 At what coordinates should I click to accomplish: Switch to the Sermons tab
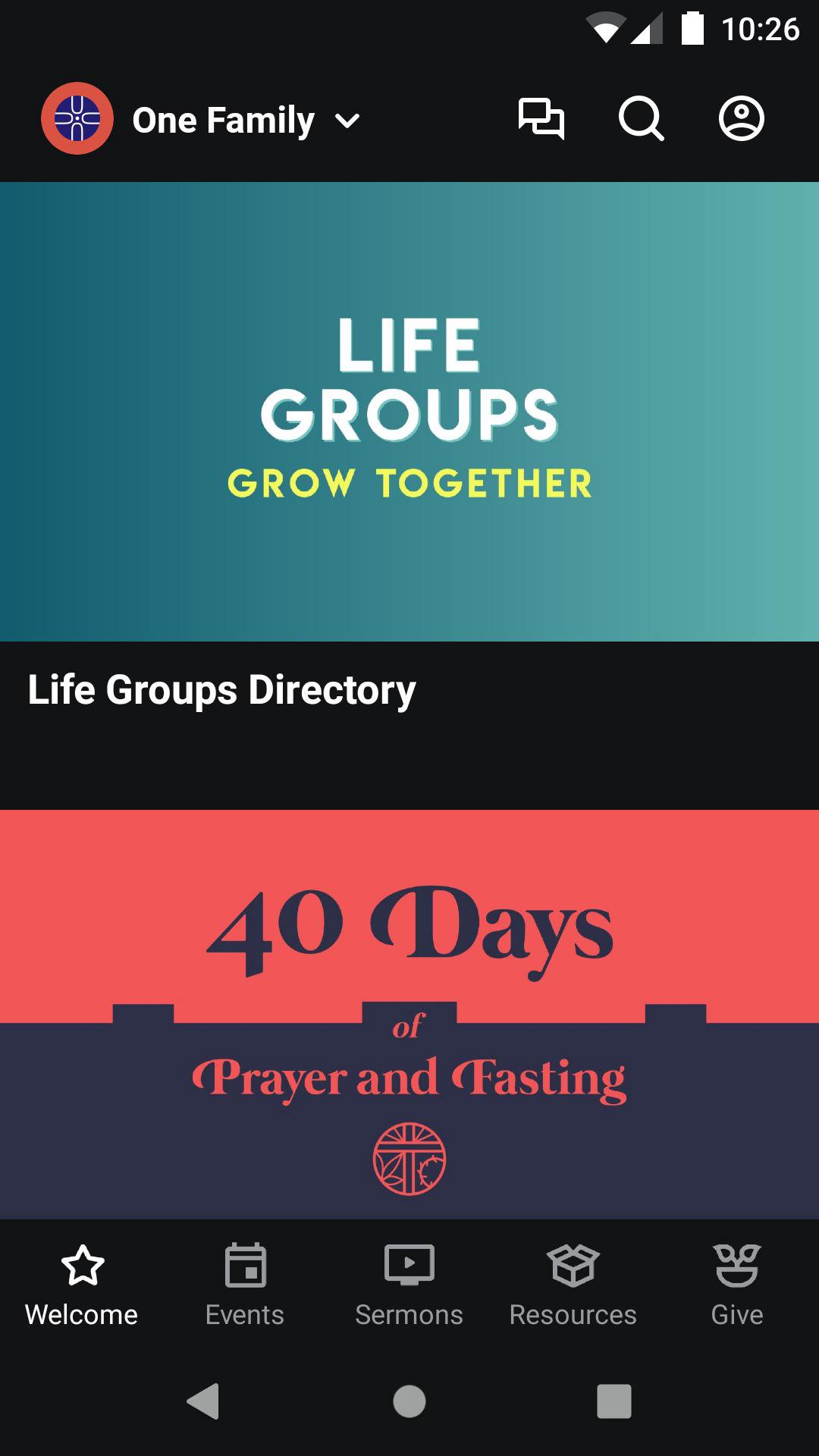409,1282
